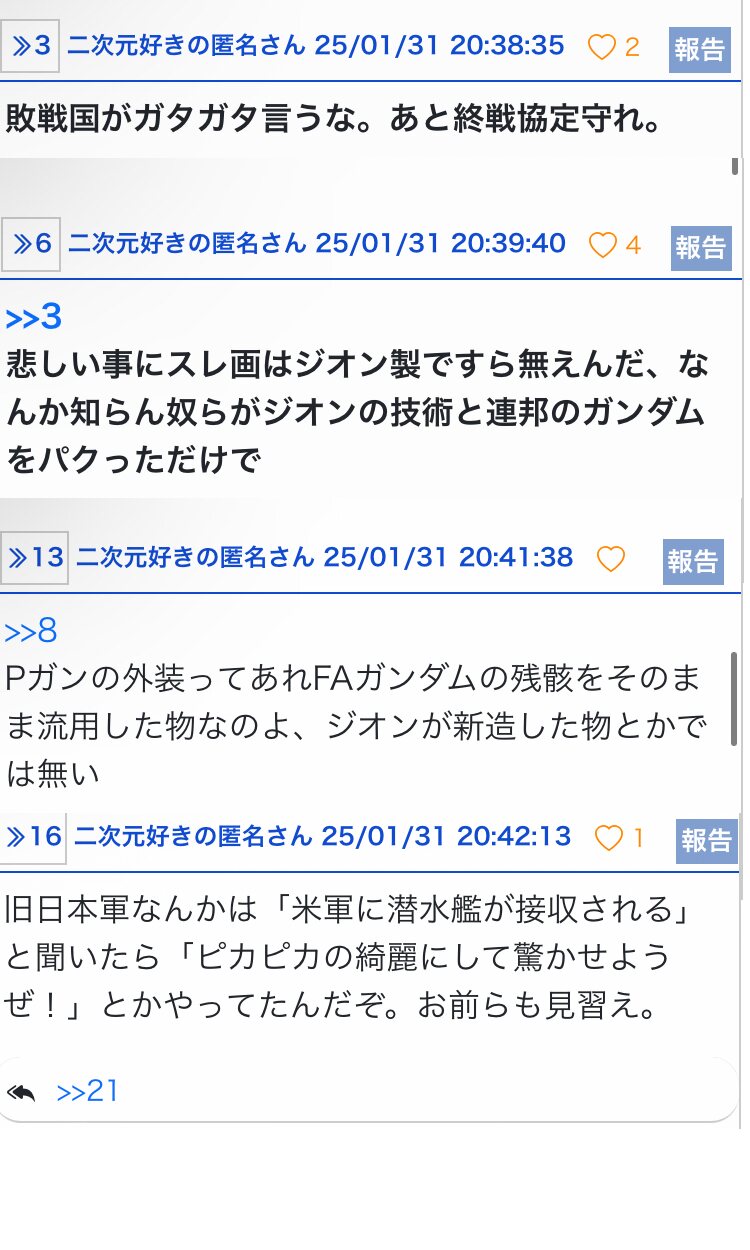
Task: Open the >>3 quote link inside post 6
Action: coord(34,318)
